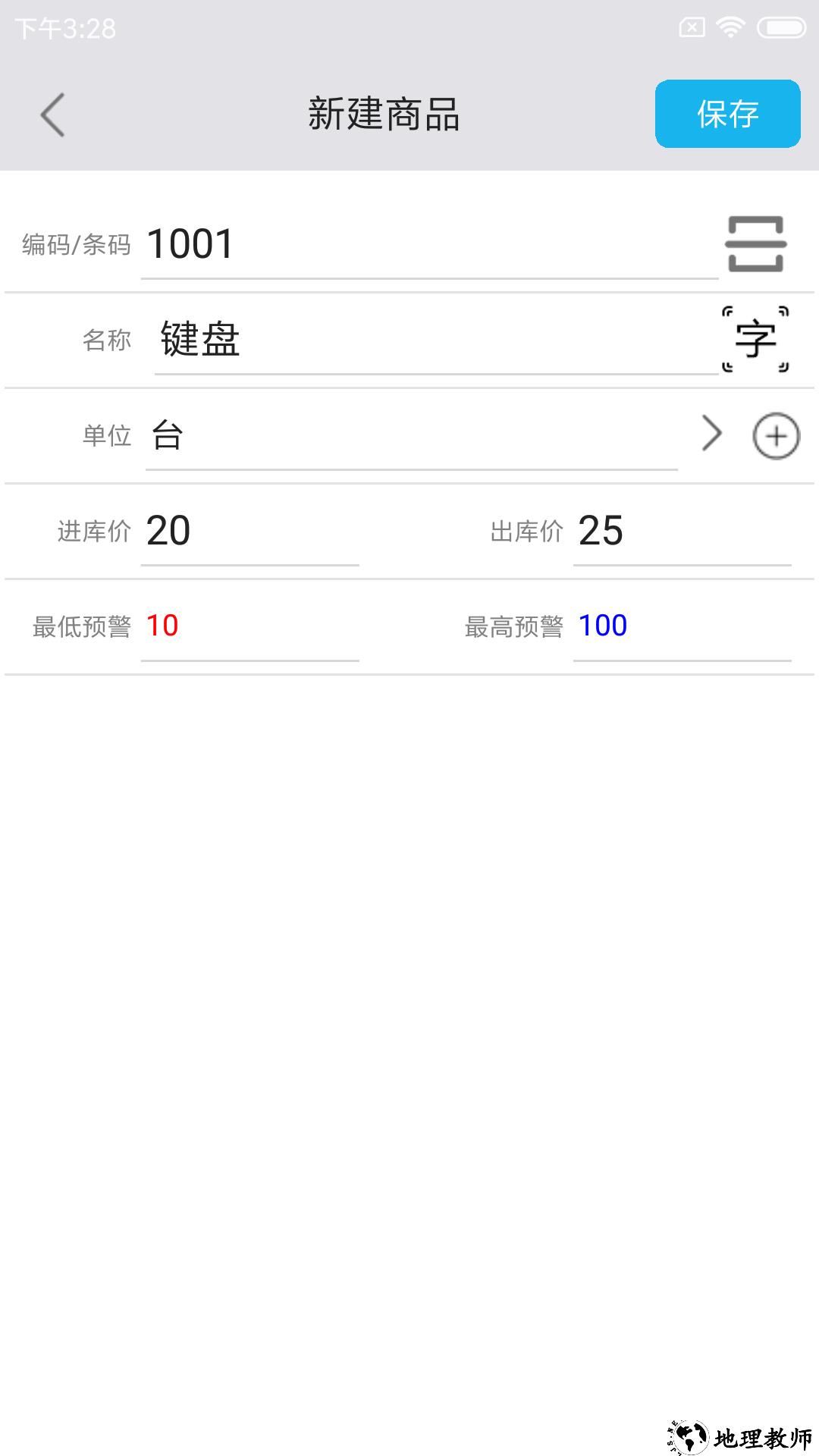Open unit selection chevron
Image resolution: width=819 pixels, height=1456 pixels.
click(x=711, y=435)
